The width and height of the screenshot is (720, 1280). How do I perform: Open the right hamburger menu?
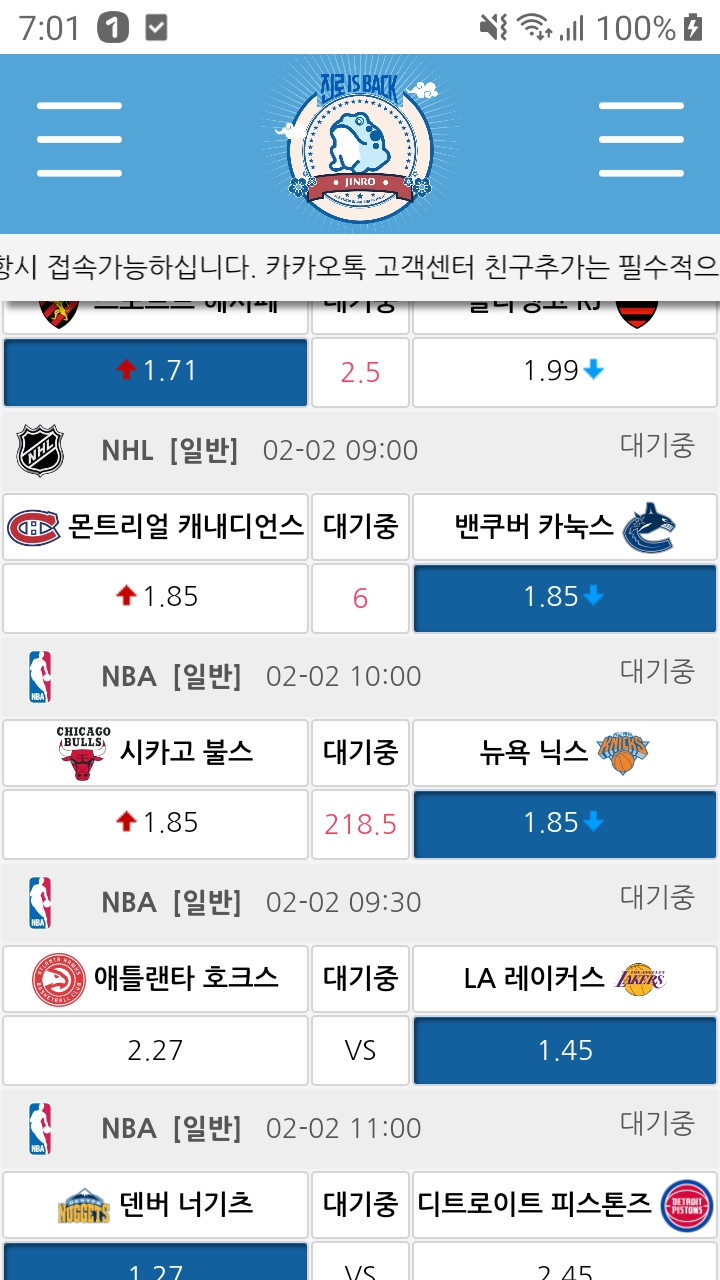(x=641, y=140)
